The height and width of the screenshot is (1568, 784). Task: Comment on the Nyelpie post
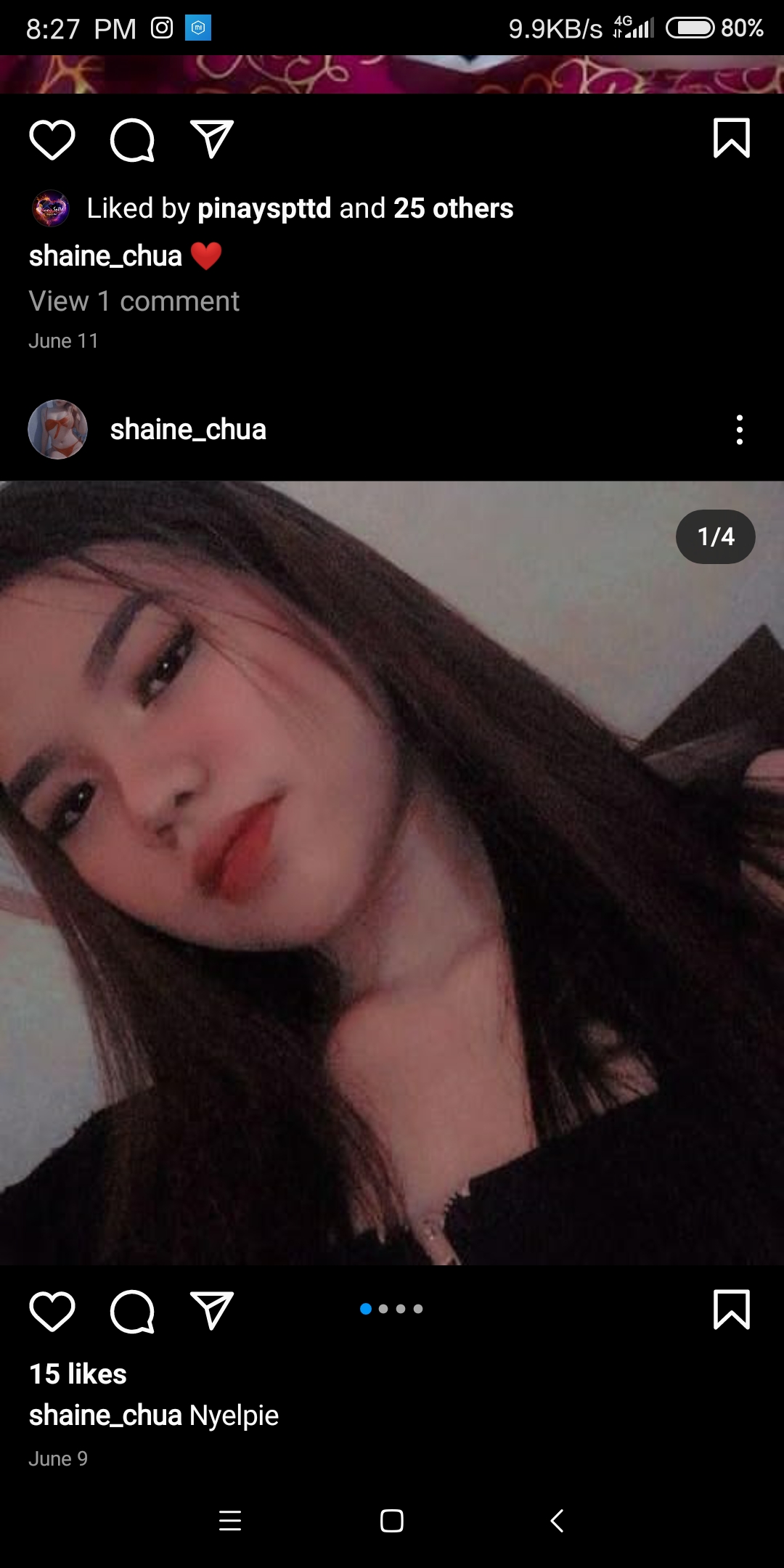[132, 1311]
